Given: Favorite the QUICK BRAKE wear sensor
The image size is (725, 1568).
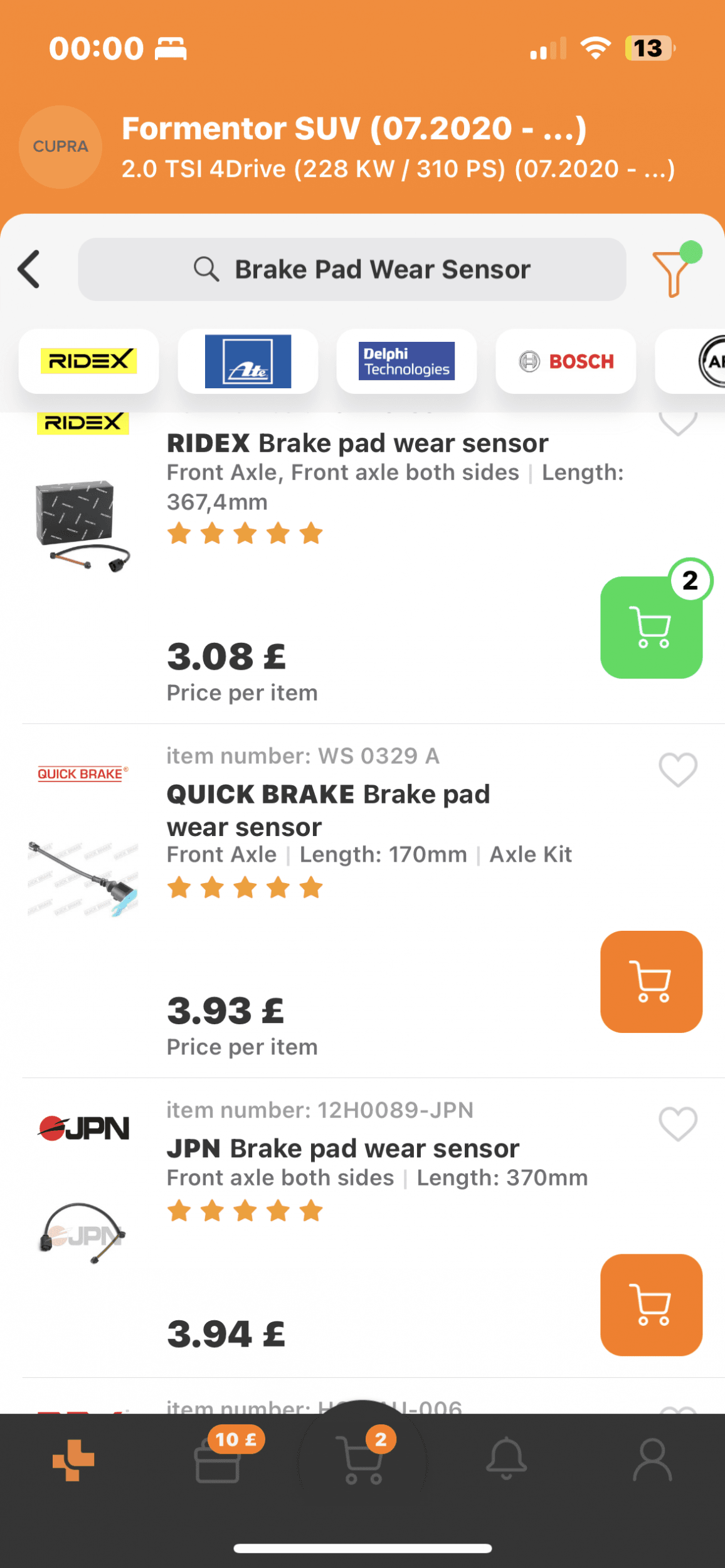Looking at the screenshot, I should (677, 769).
